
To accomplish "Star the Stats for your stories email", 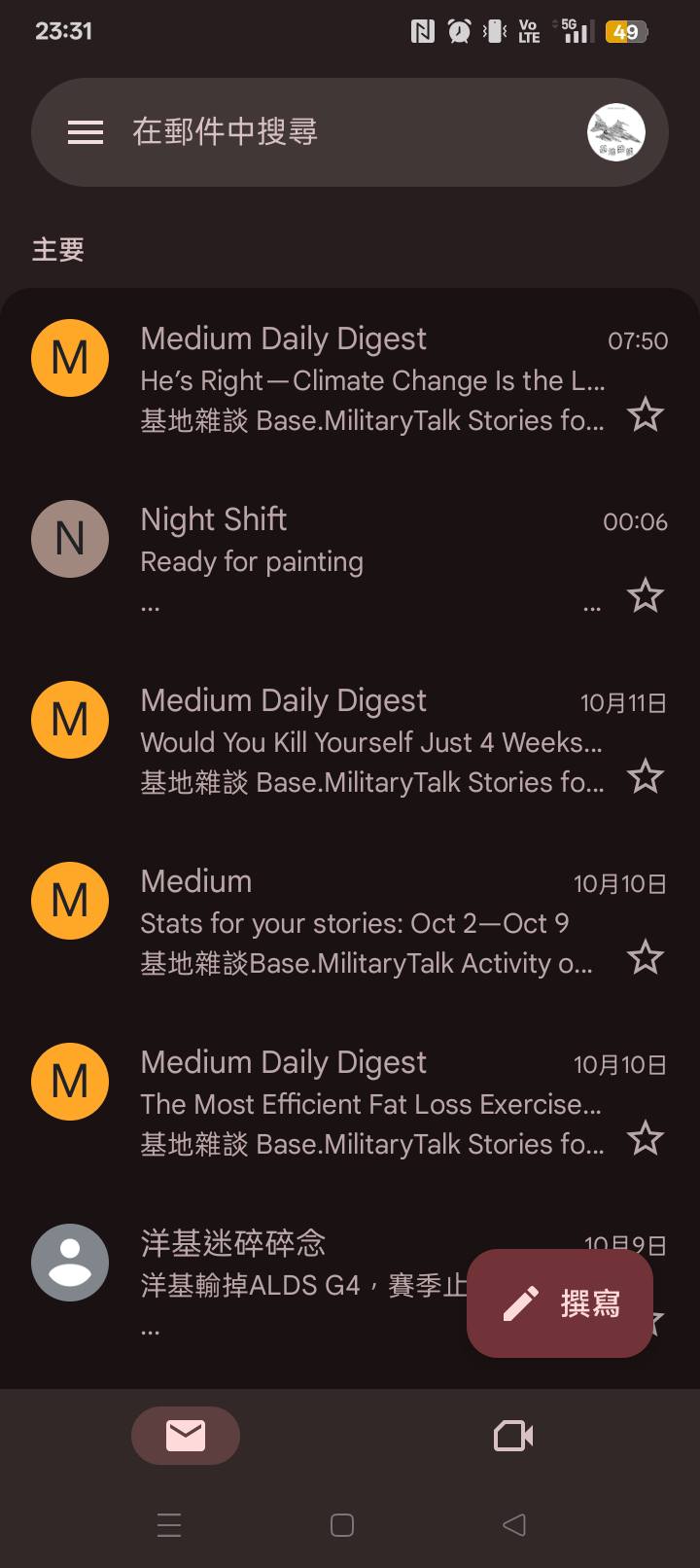I will [x=645, y=958].
